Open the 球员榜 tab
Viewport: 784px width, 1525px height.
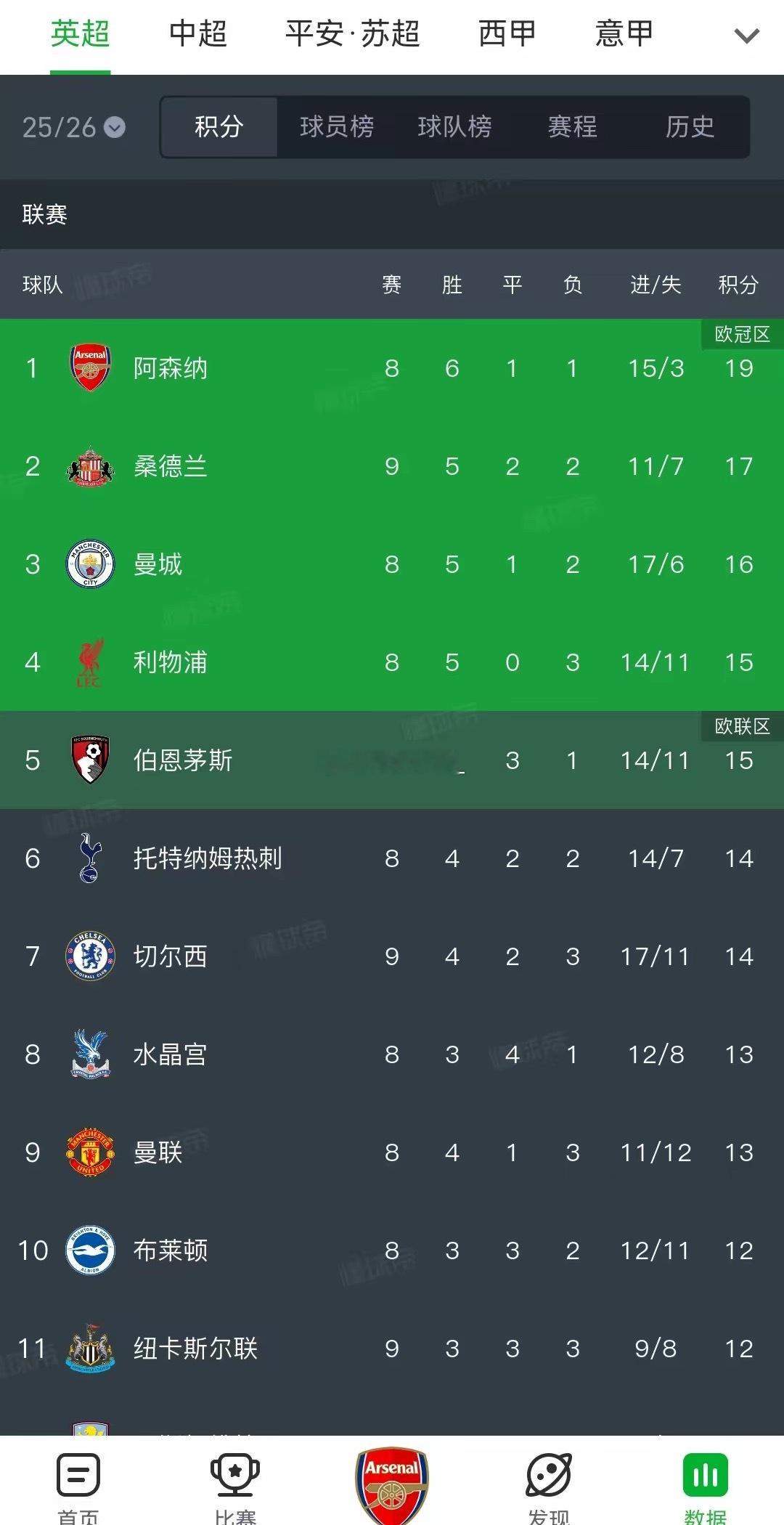338,128
